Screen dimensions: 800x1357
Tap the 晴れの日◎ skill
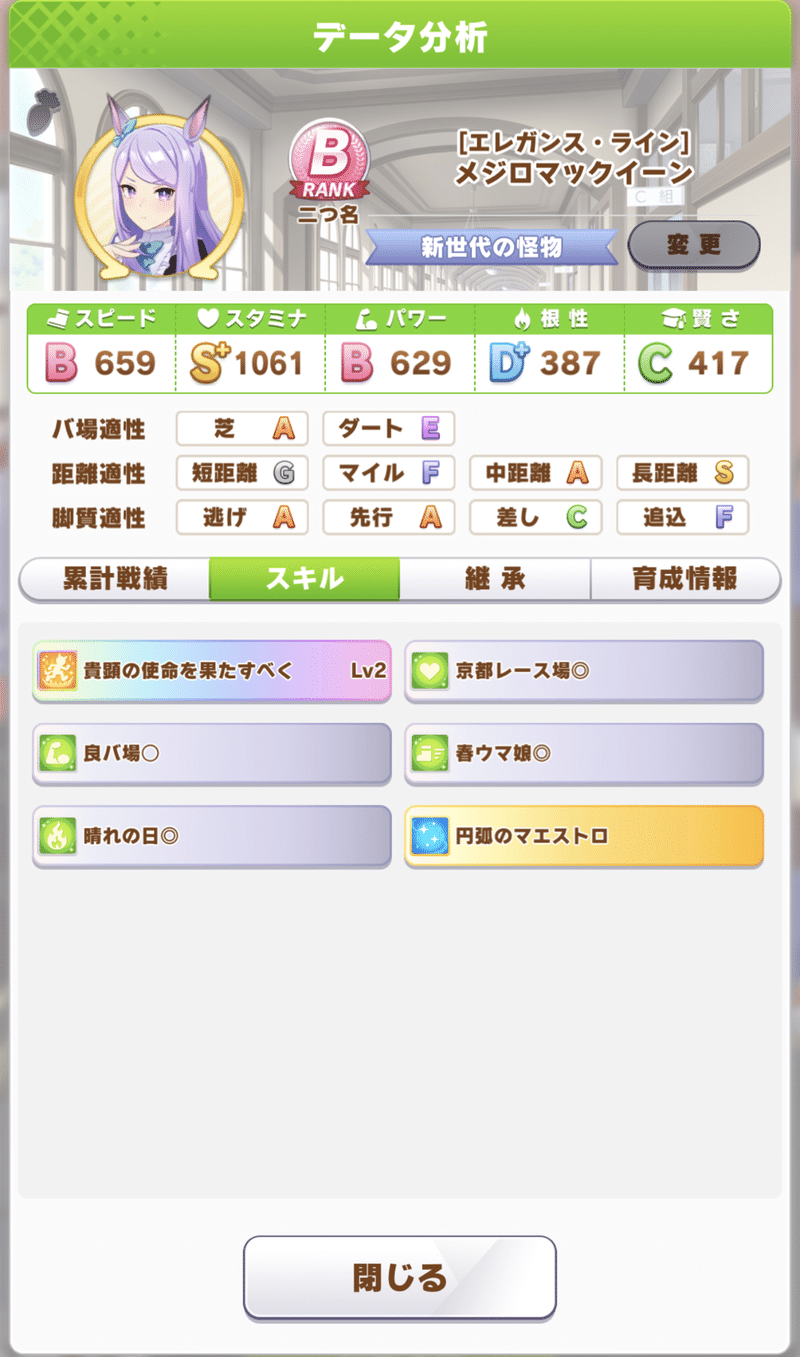pos(211,835)
